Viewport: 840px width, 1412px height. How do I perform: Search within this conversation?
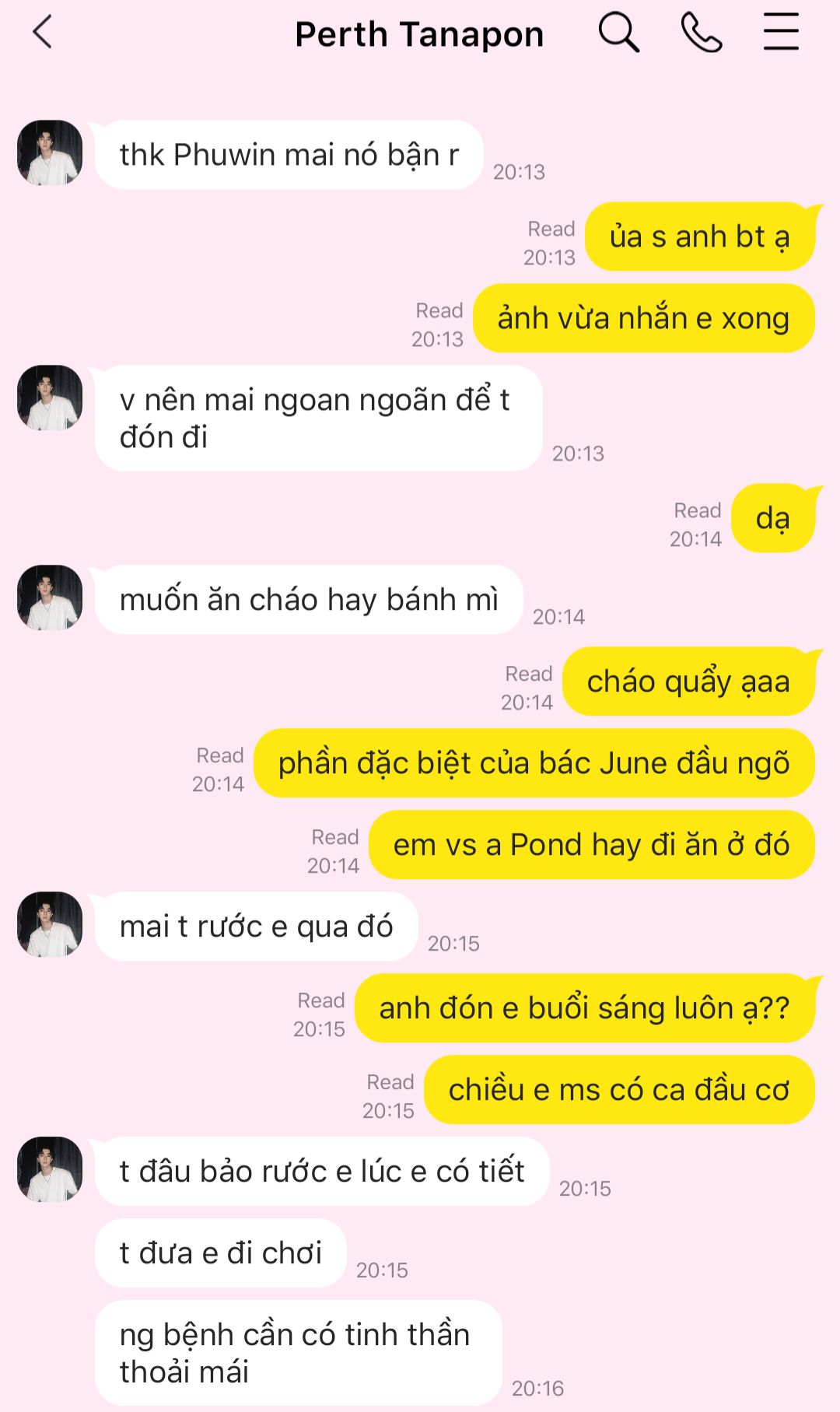click(x=618, y=33)
